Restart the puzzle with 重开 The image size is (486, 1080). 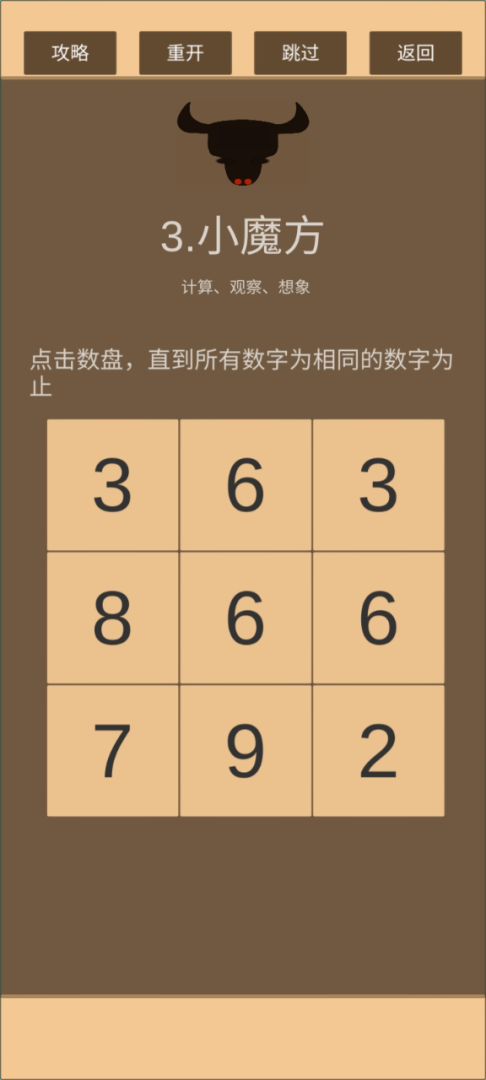coord(185,53)
